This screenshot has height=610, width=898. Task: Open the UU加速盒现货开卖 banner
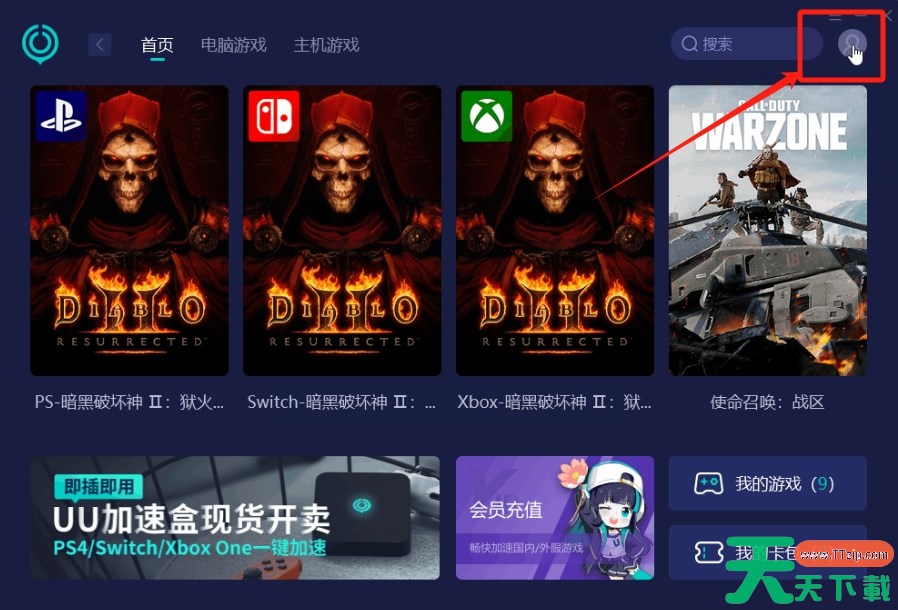(x=235, y=518)
